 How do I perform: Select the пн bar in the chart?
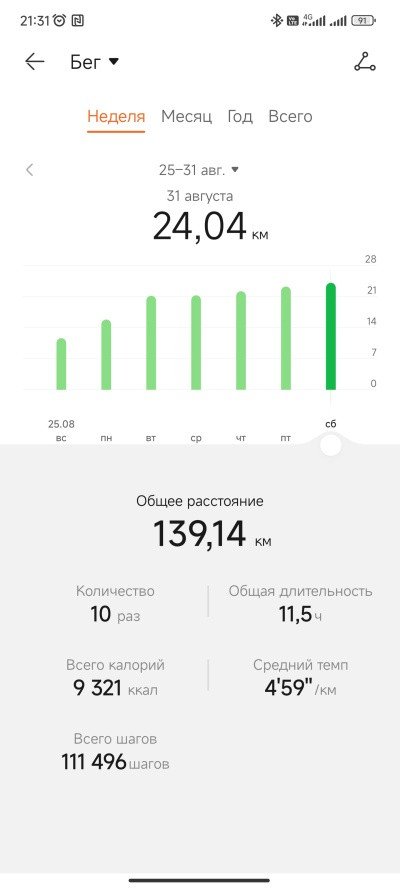(106, 355)
